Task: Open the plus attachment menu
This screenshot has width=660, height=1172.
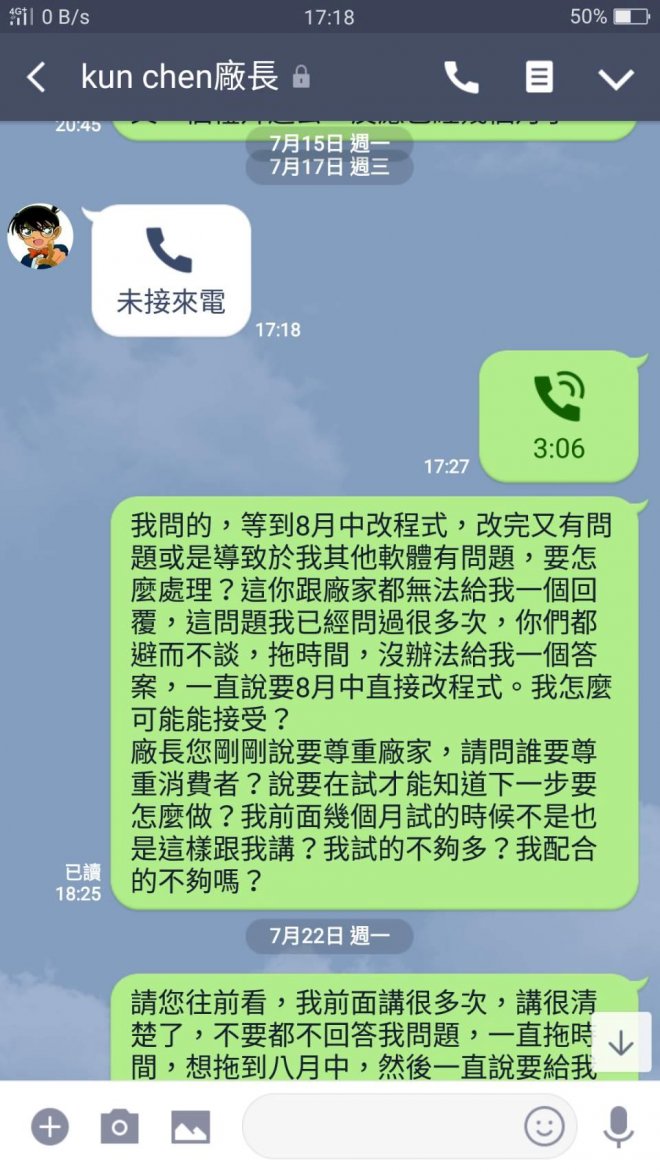Action: 49,1127
